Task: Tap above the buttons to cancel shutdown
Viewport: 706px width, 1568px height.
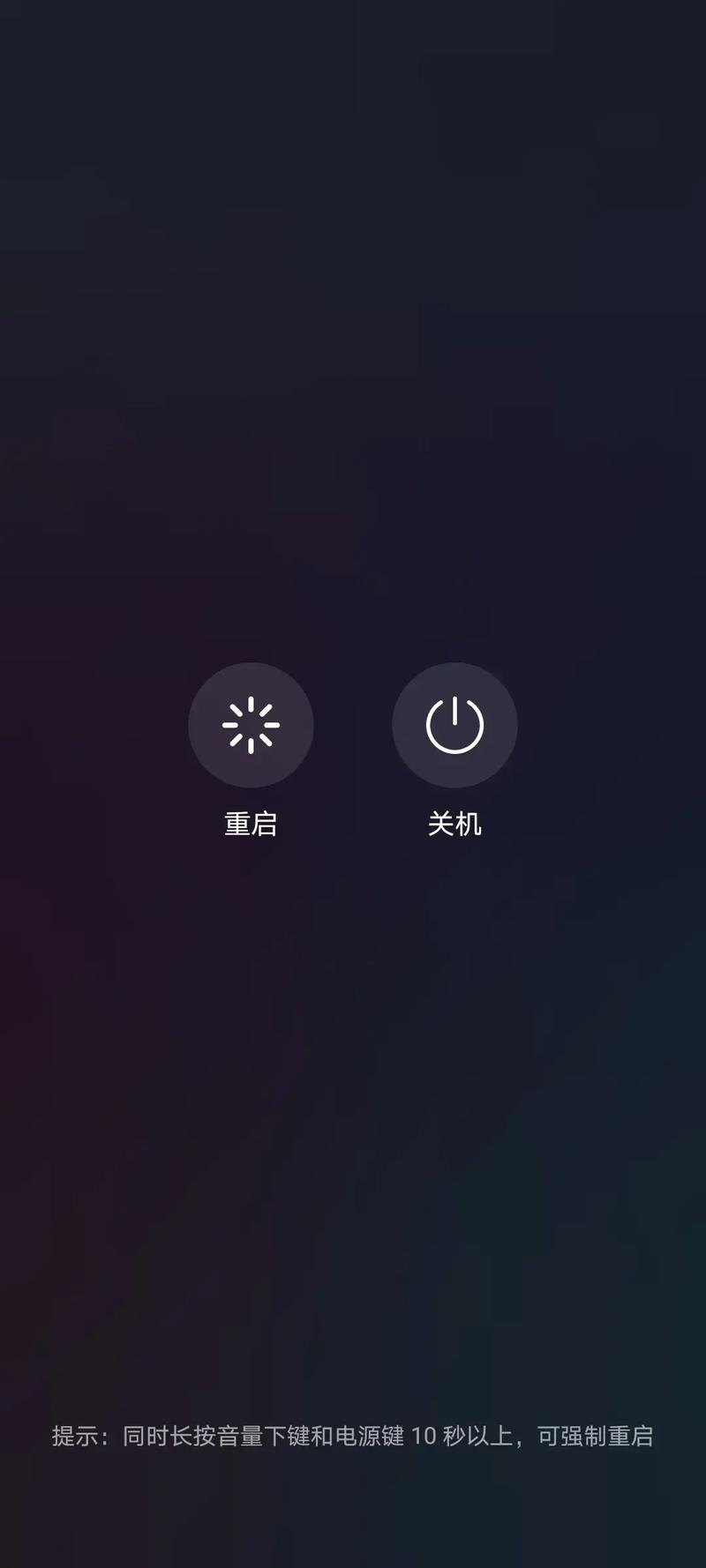Action: [x=353, y=353]
